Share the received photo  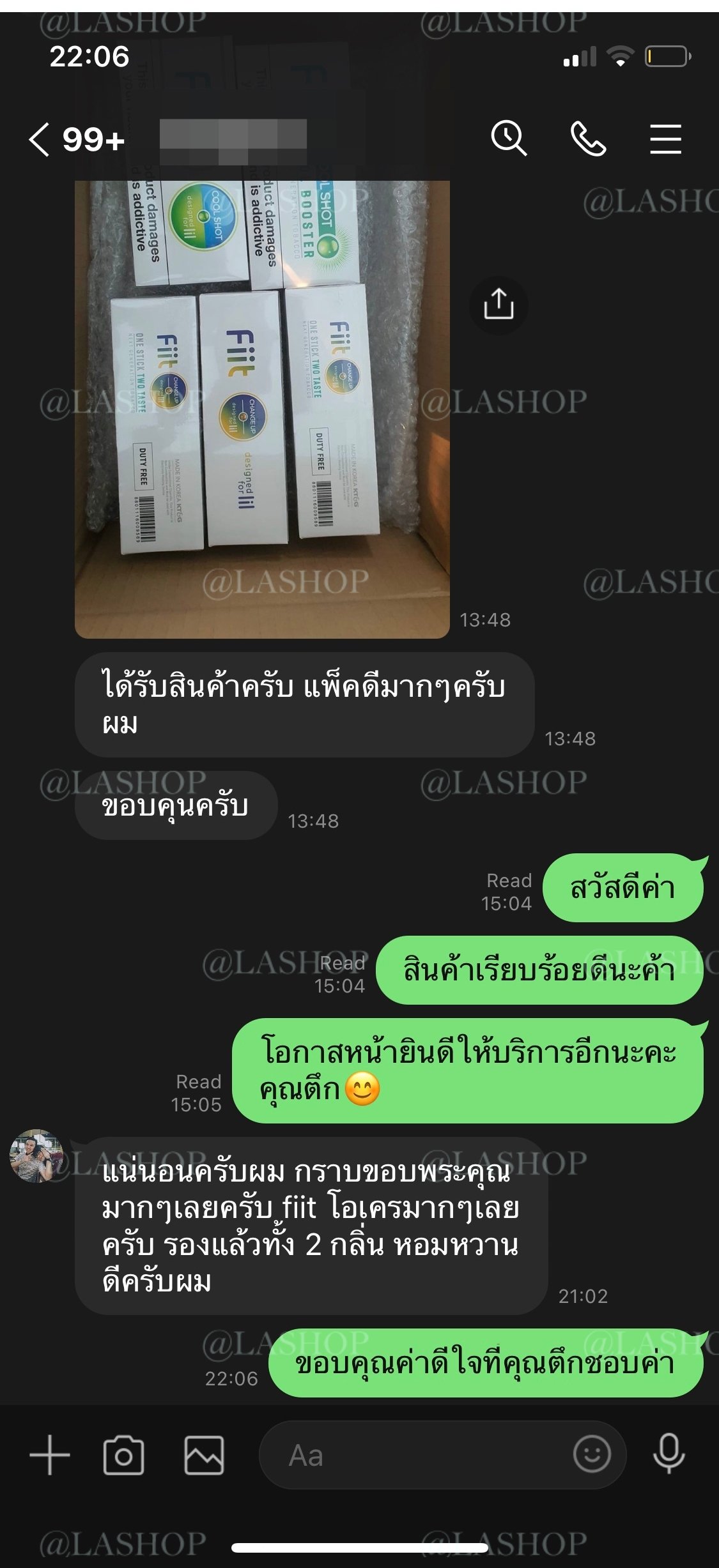(x=499, y=303)
